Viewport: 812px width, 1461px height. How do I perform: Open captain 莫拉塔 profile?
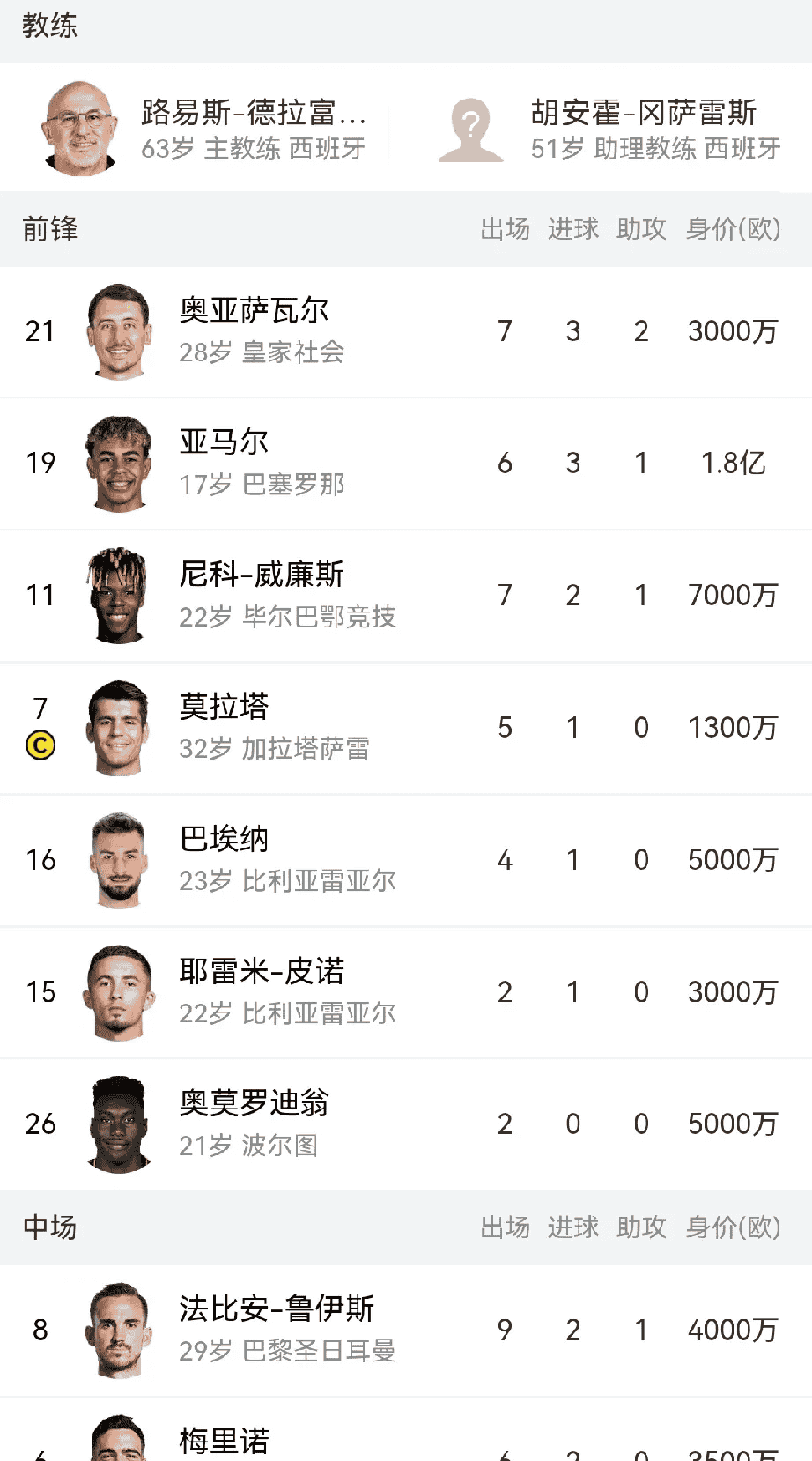(225, 728)
